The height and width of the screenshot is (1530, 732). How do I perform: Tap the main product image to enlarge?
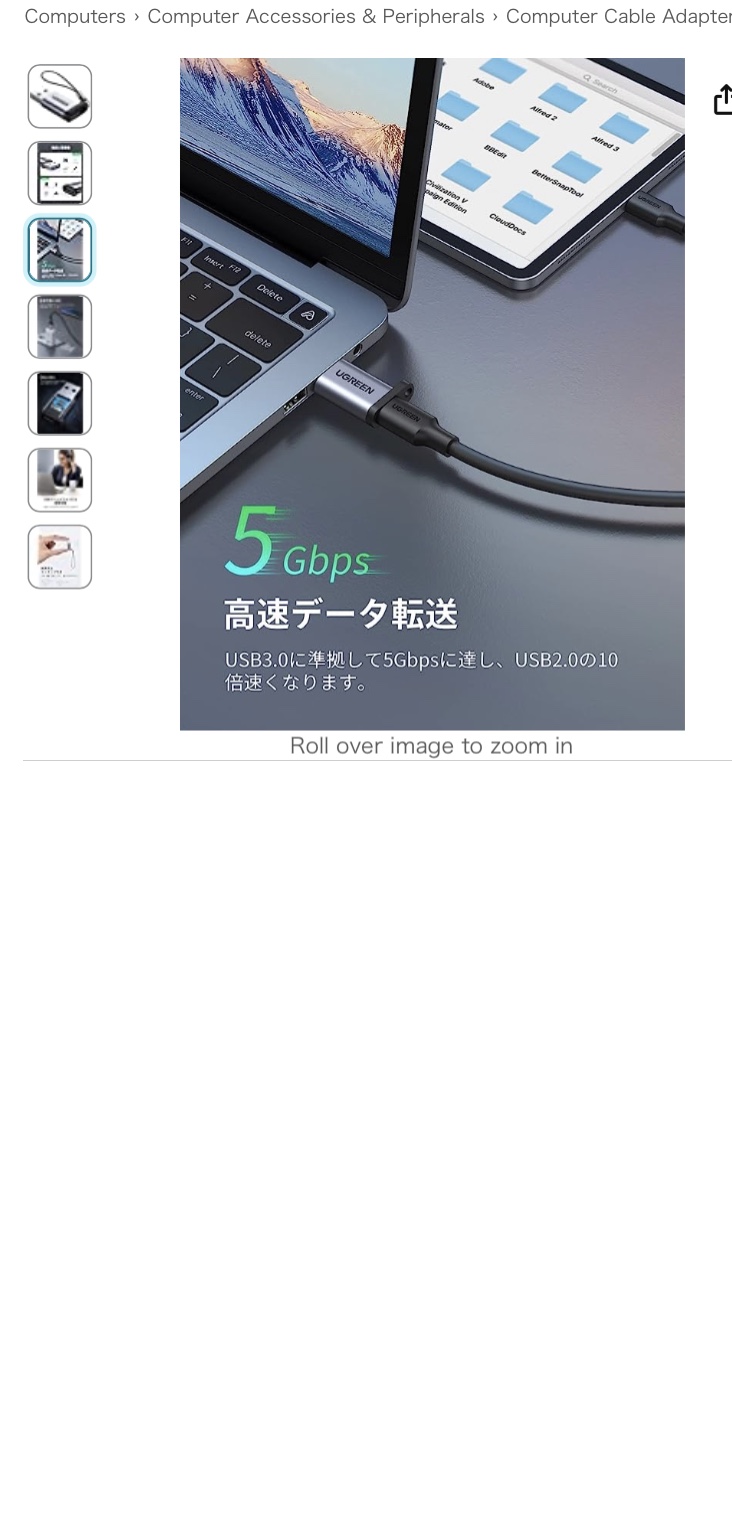432,394
